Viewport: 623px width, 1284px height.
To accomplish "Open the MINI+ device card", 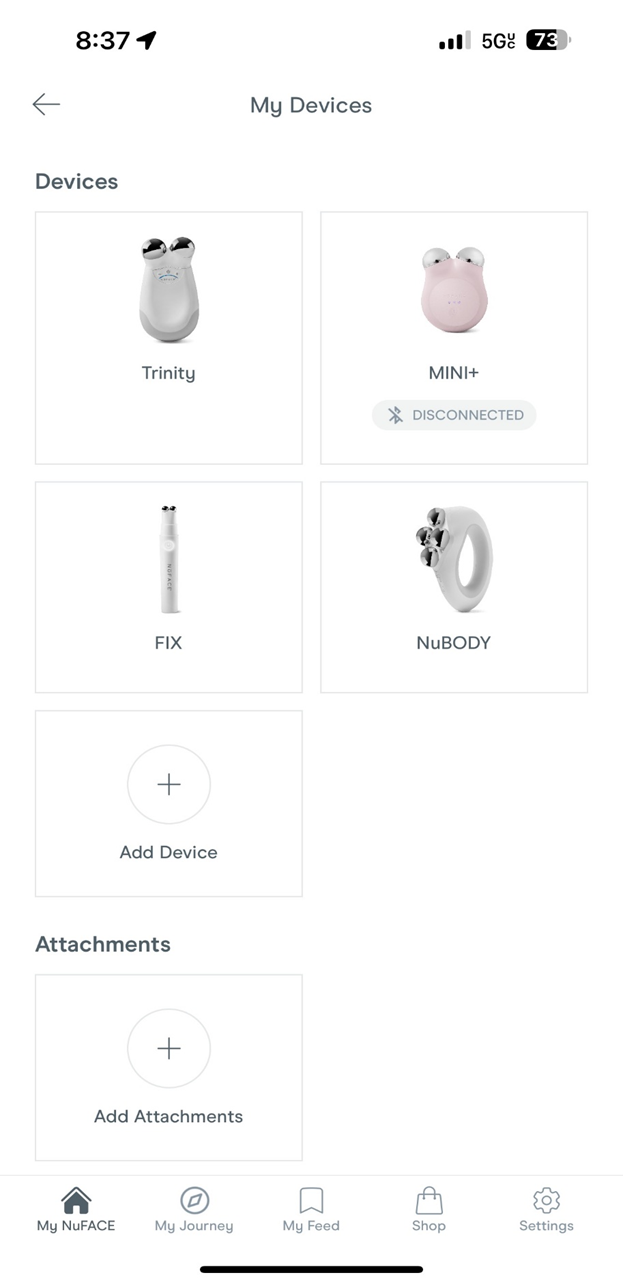I will [454, 338].
